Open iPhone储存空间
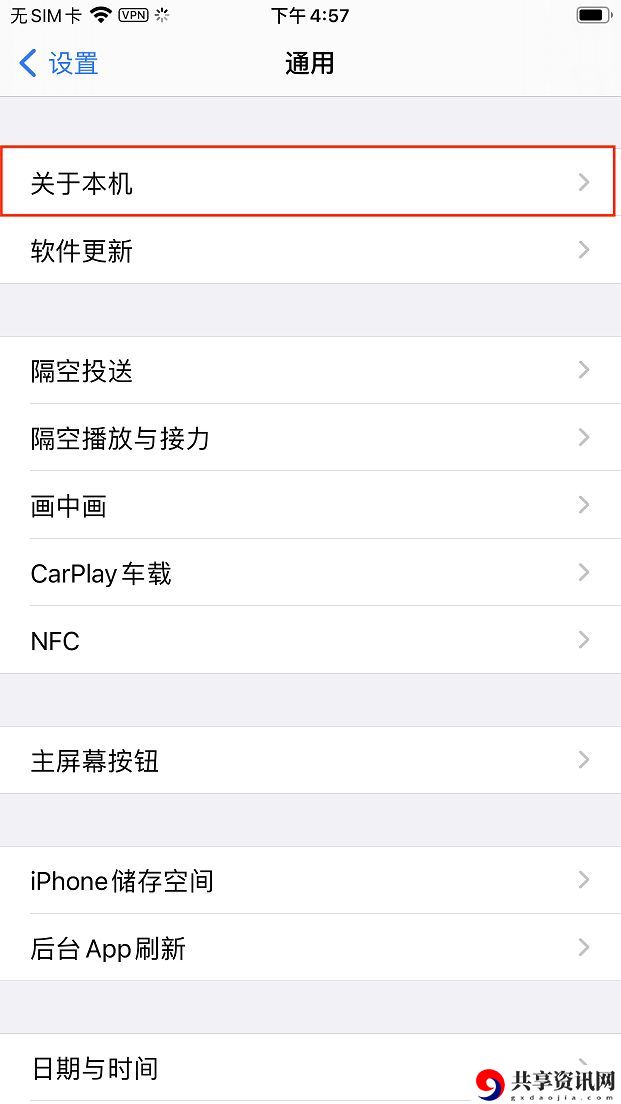The image size is (621, 1104). (310, 880)
